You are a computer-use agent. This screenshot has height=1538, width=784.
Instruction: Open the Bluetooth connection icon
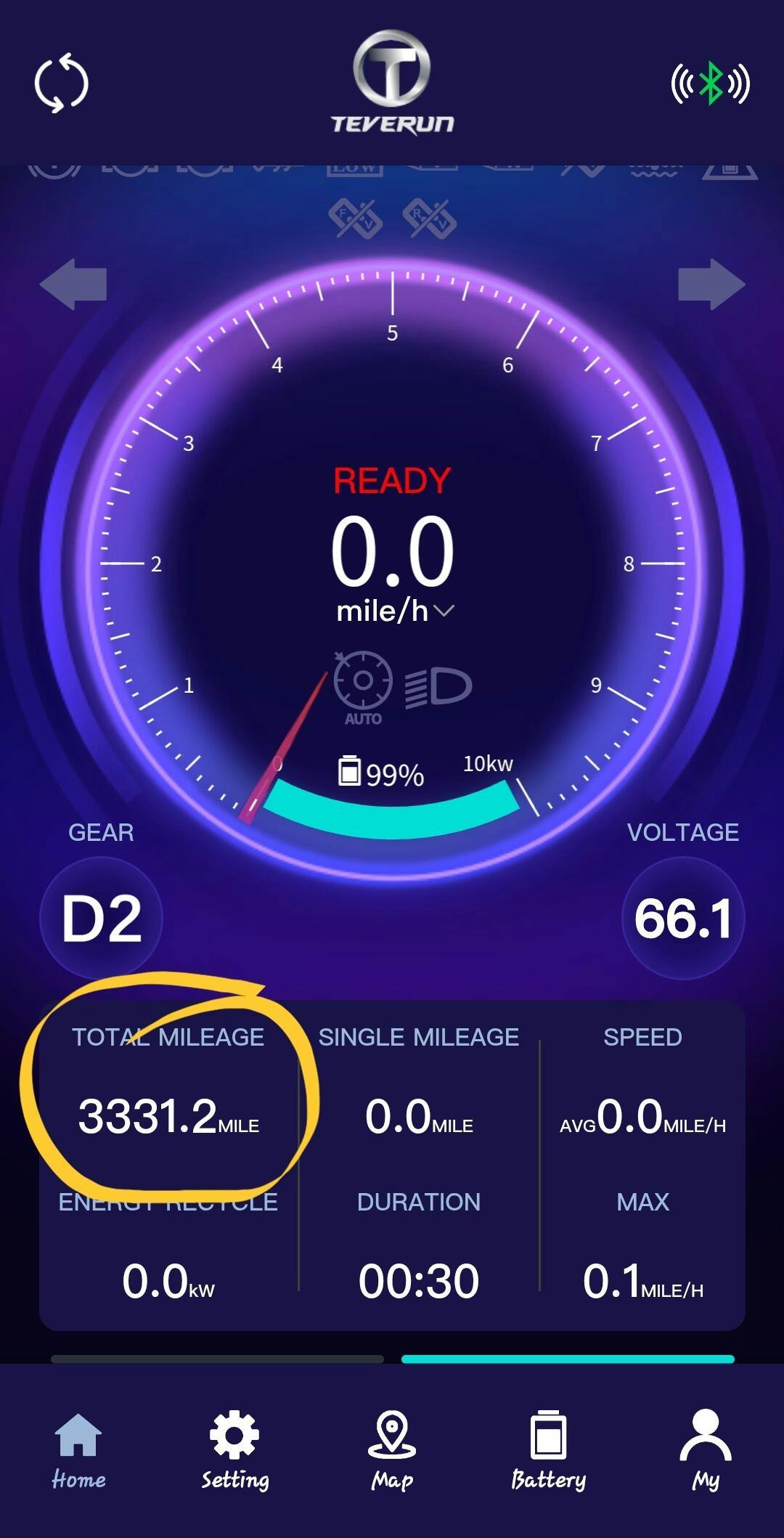pos(710,84)
